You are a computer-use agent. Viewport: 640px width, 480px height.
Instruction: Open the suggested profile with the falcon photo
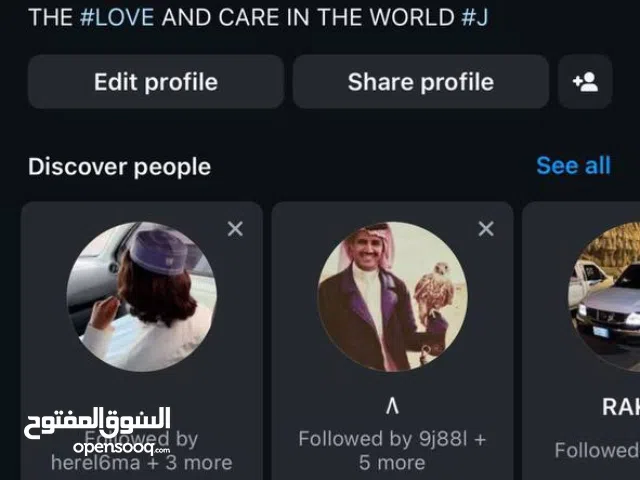[392, 296]
